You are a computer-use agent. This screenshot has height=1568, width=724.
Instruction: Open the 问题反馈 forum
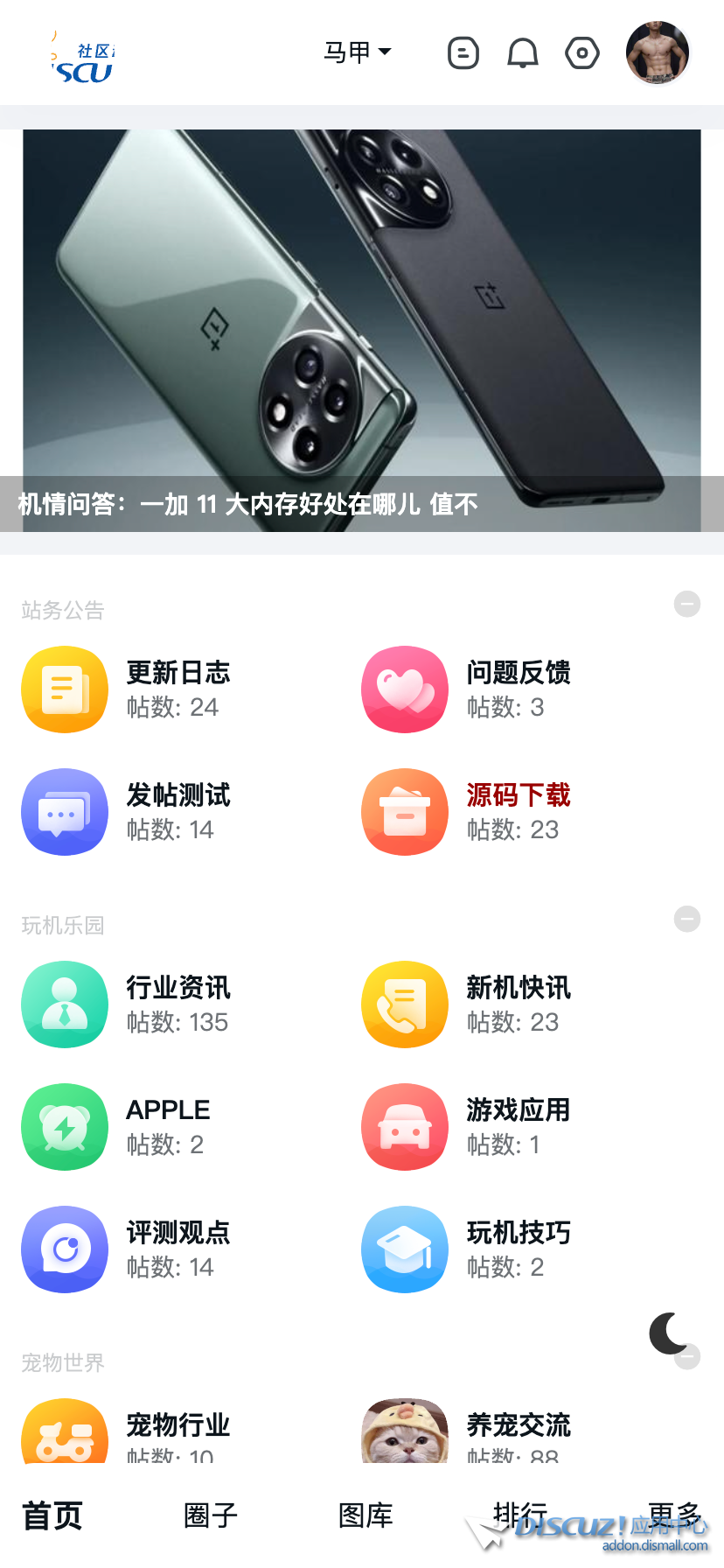[x=518, y=673]
